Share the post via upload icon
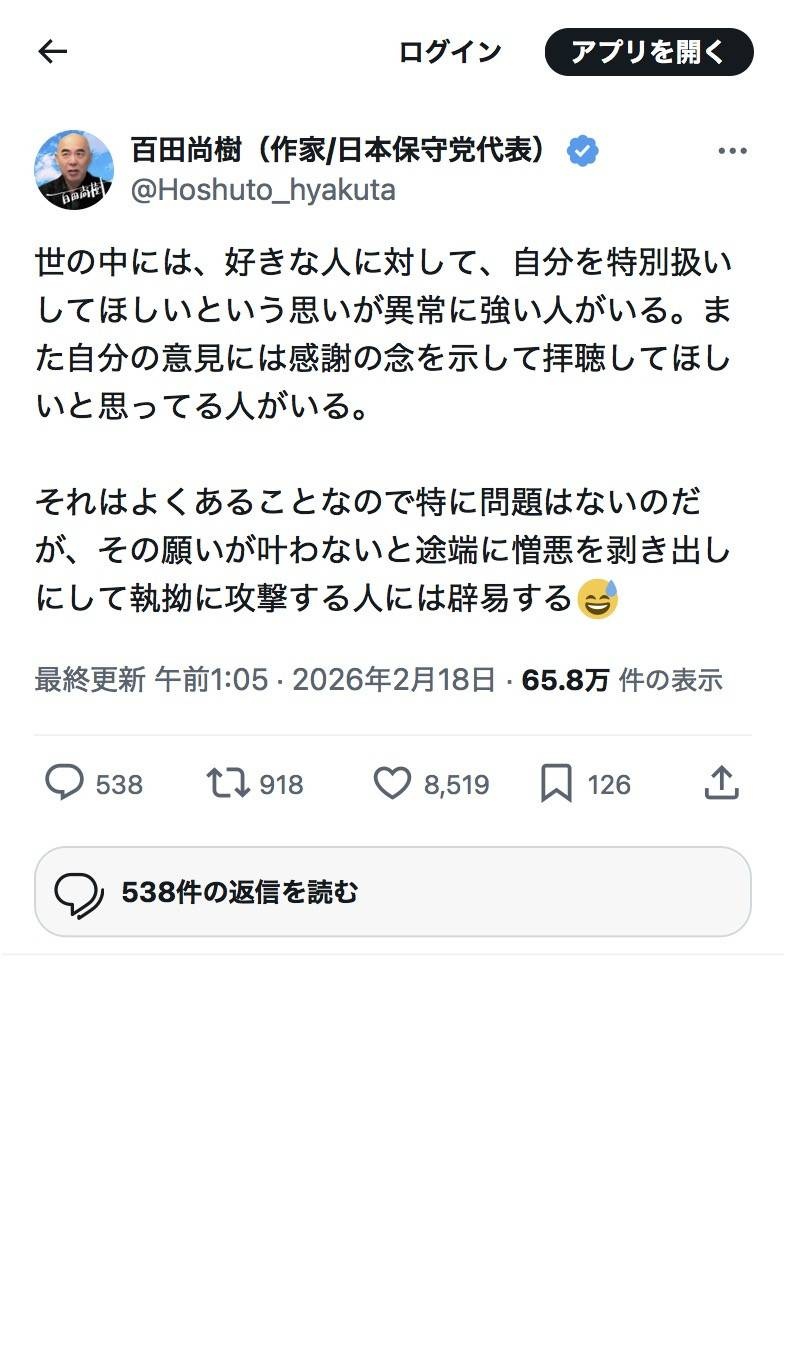This screenshot has width=786, height=1356. 721,783
